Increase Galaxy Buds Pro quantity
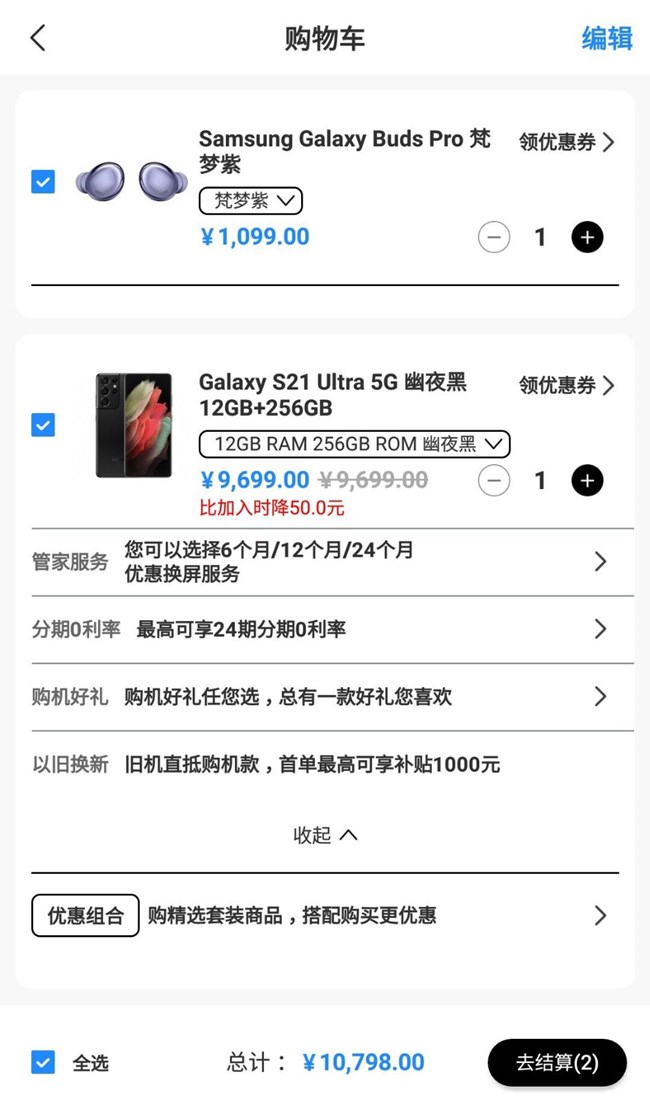This screenshot has width=650, height=1119. pos(587,238)
